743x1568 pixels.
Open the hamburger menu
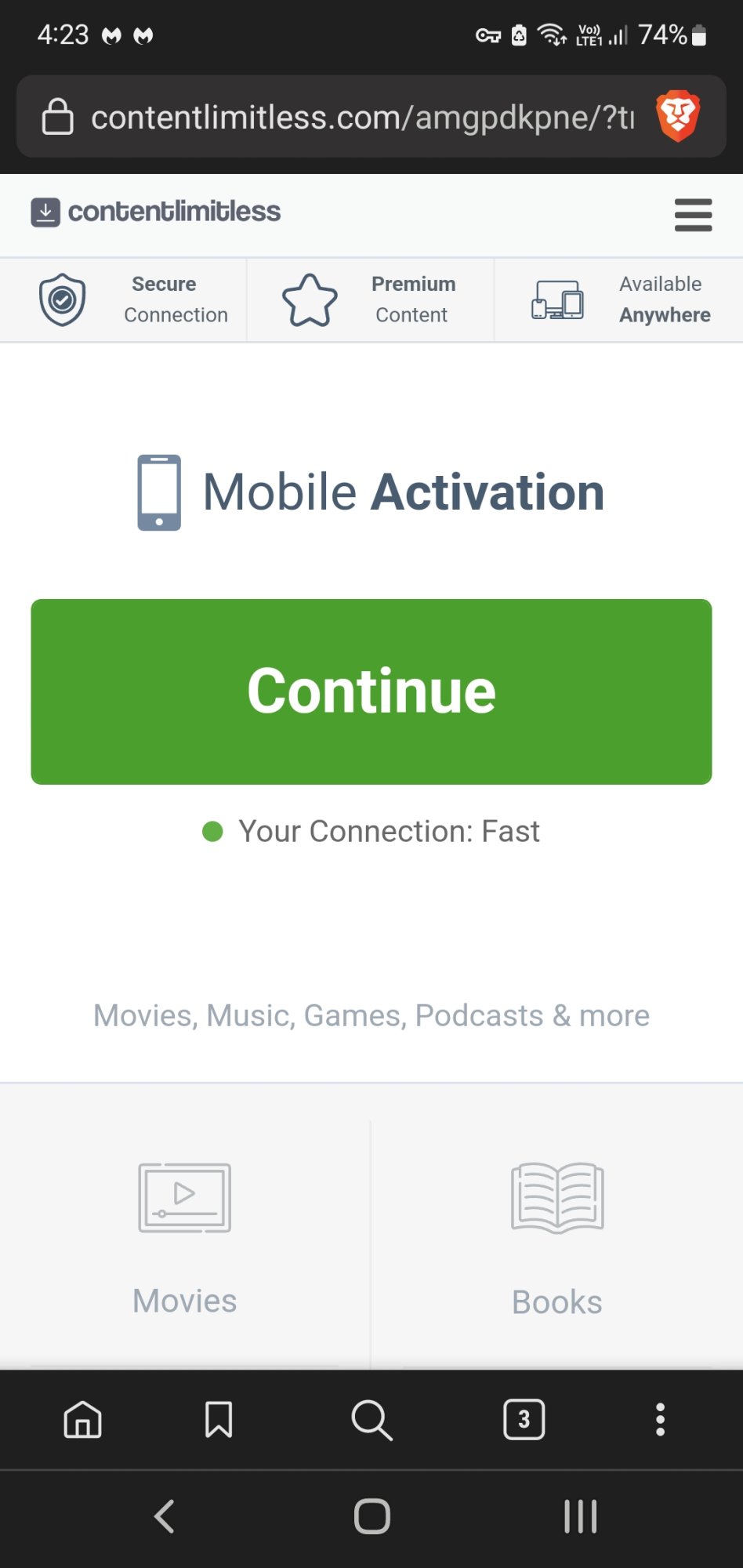pyautogui.click(x=693, y=215)
